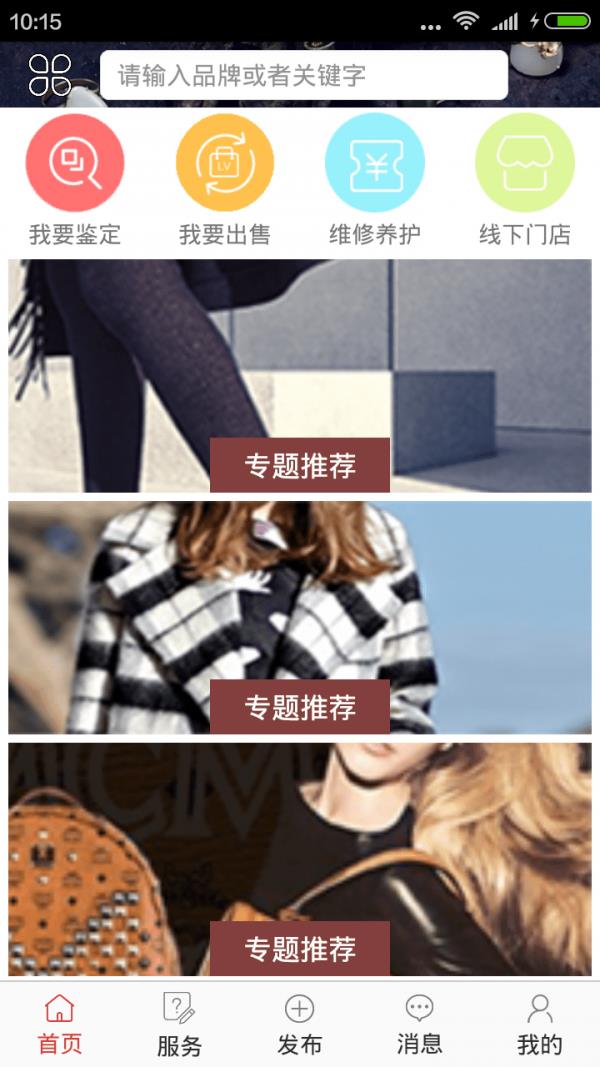Open the four-leaf category menu icon
The width and height of the screenshot is (600, 1067).
(50, 75)
